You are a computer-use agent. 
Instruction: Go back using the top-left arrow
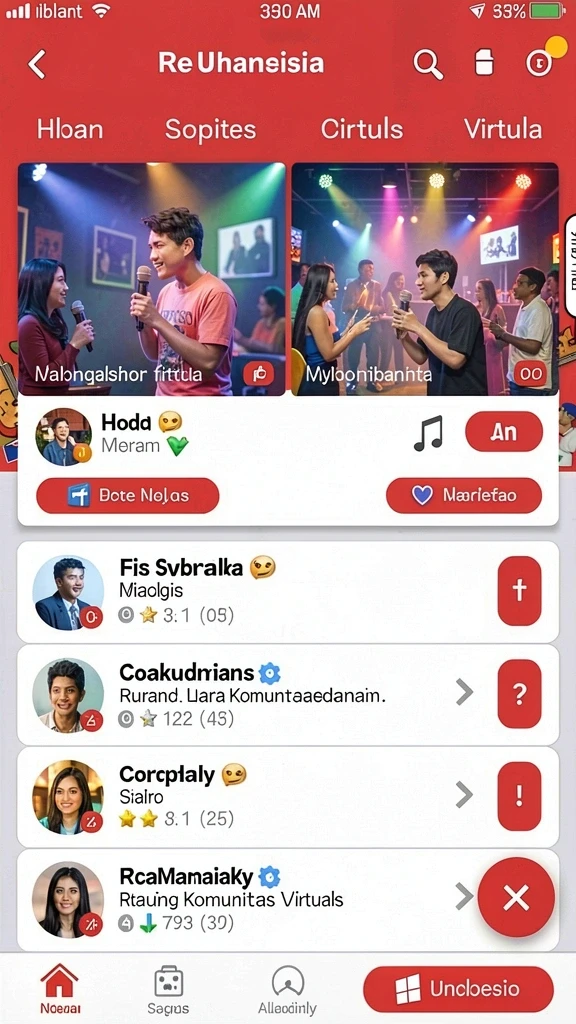tap(37, 64)
